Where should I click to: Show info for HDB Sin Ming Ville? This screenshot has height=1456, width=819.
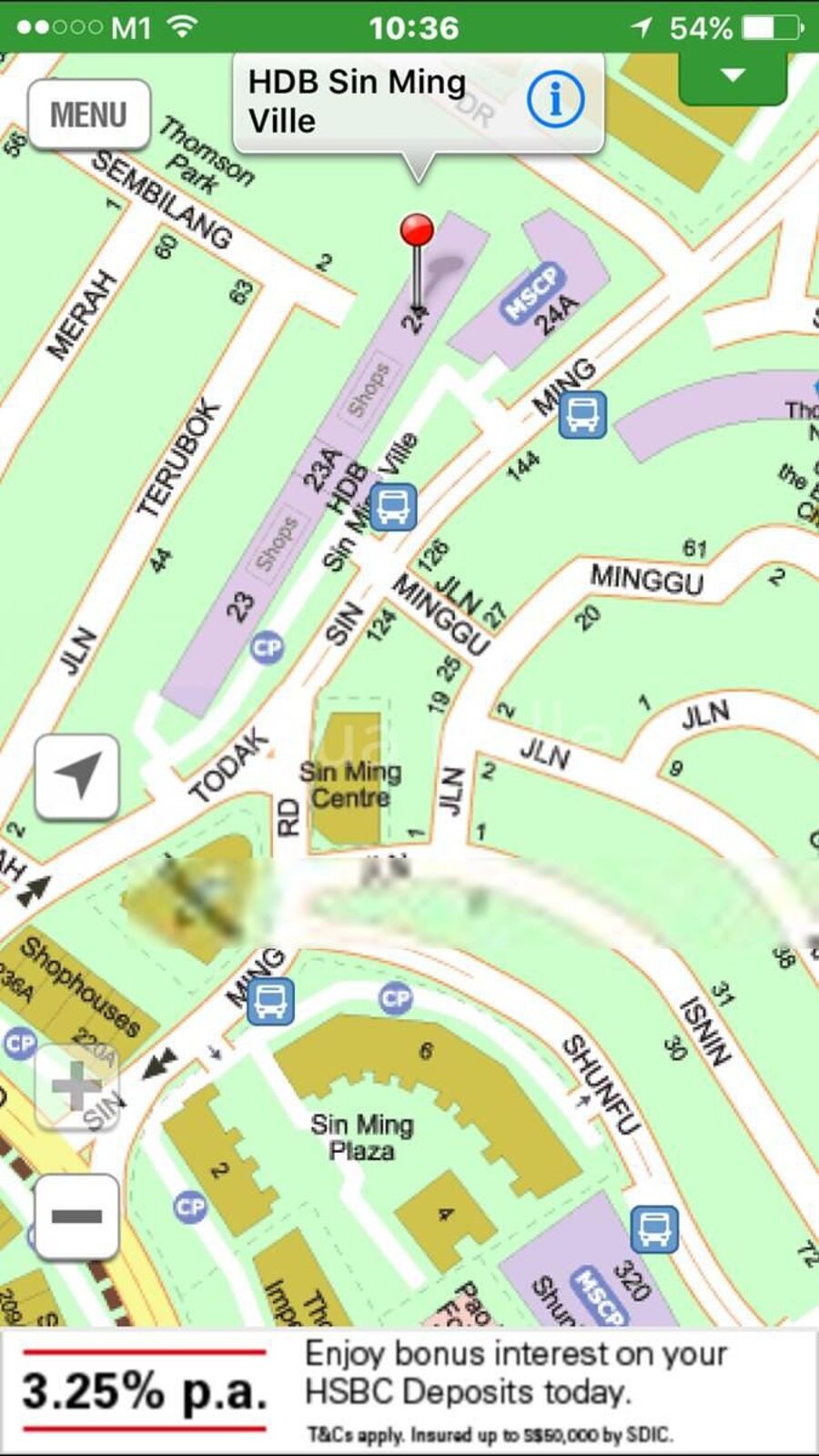click(x=554, y=100)
